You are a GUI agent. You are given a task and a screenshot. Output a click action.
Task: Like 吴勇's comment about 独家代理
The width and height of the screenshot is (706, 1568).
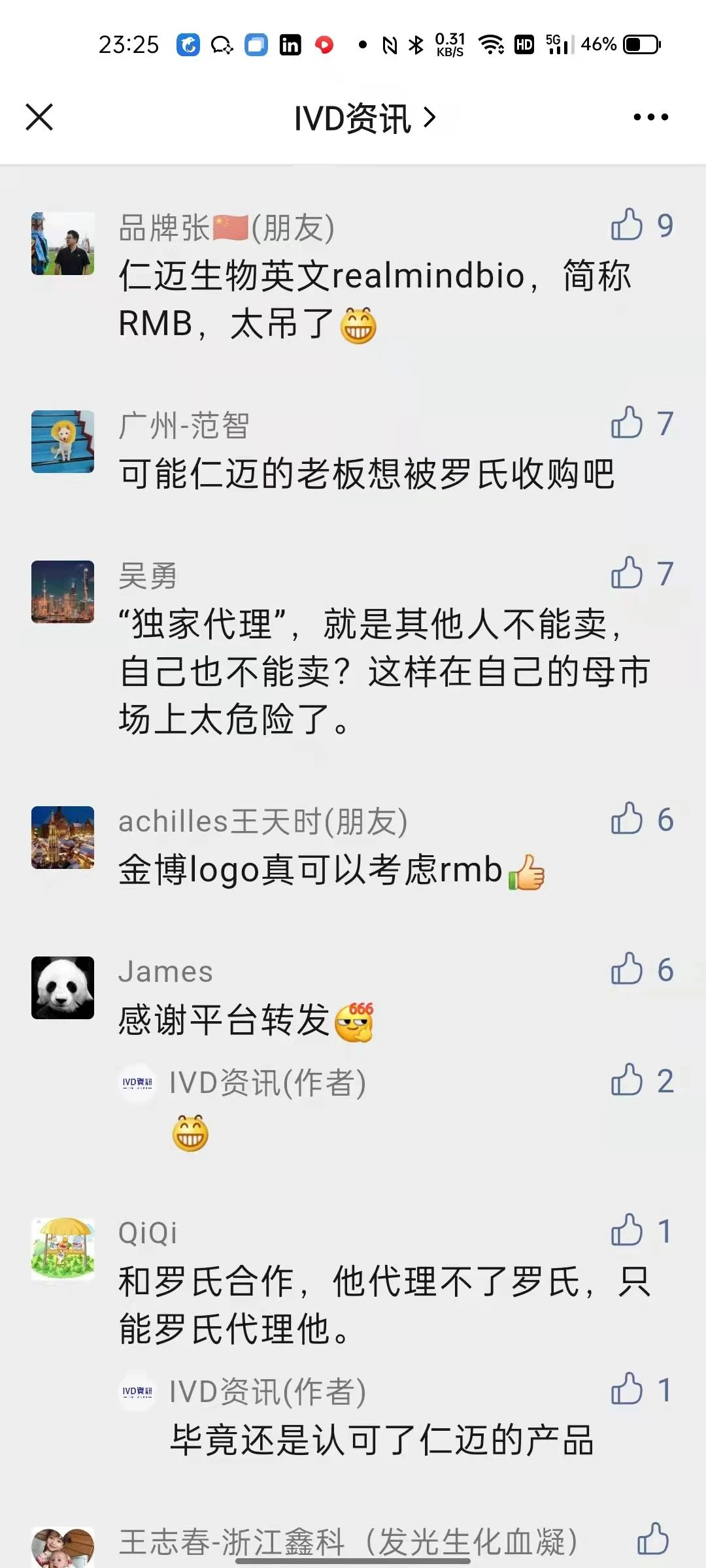628,573
